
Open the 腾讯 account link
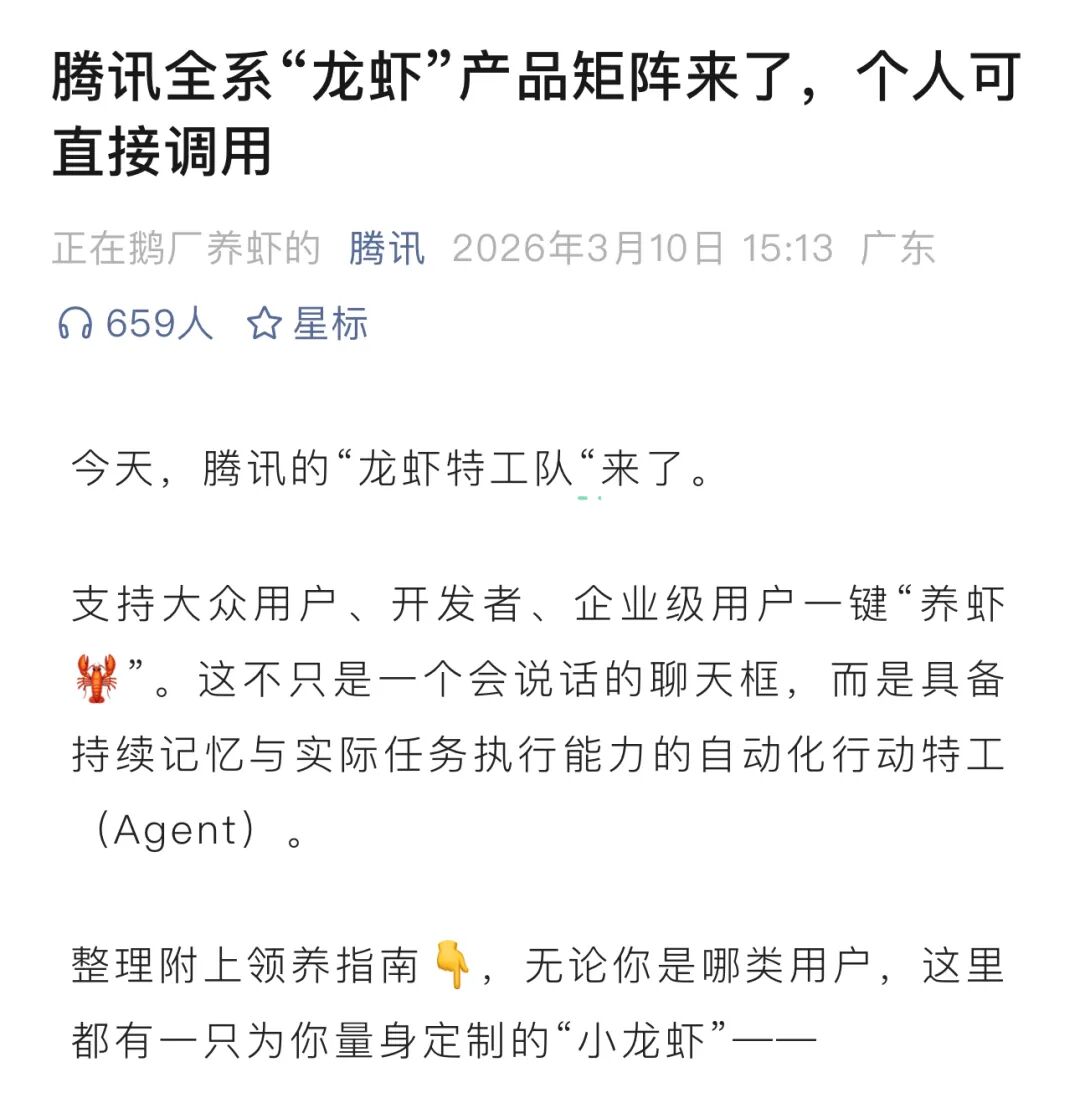click(x=387, y=248)
